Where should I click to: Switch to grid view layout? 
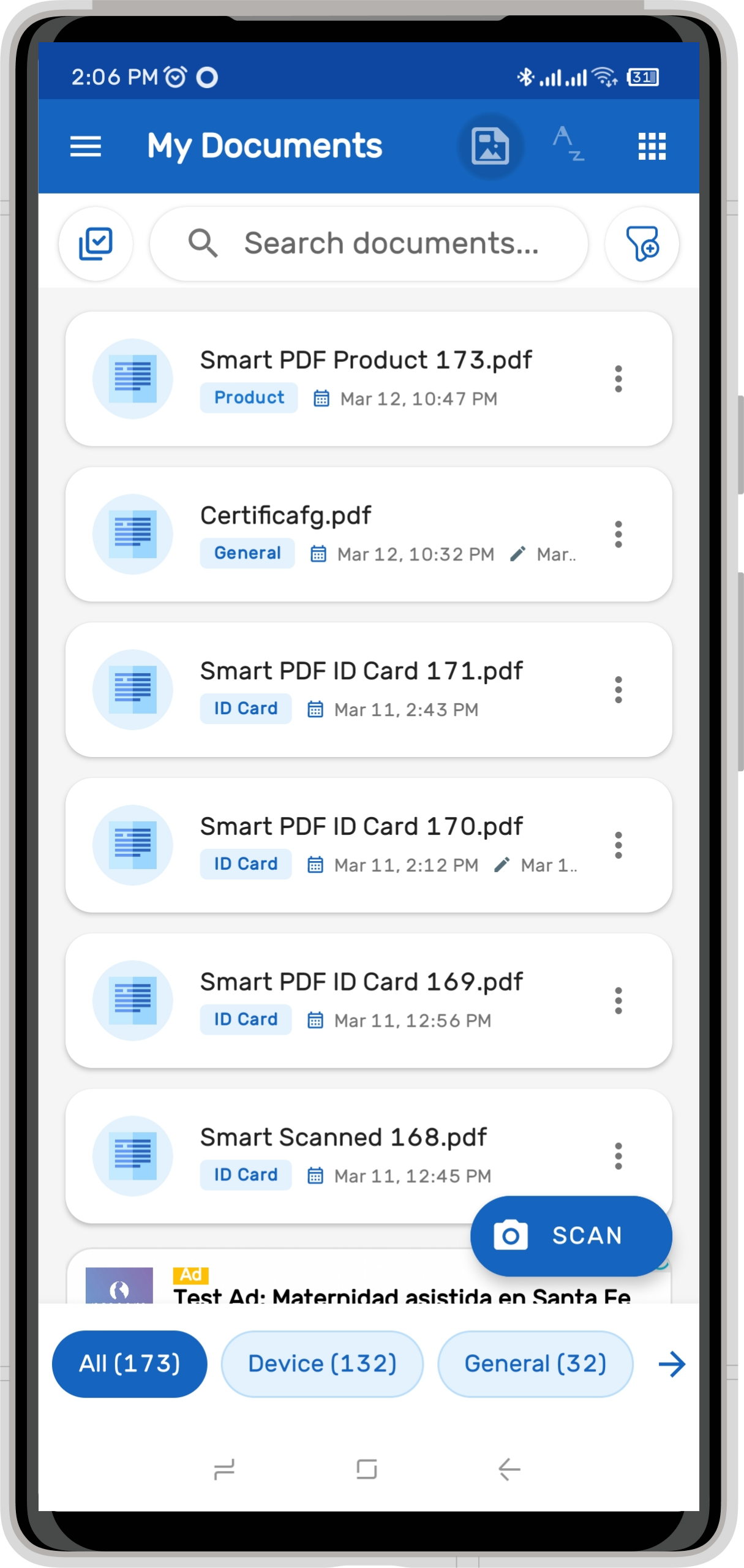[652, 146]
